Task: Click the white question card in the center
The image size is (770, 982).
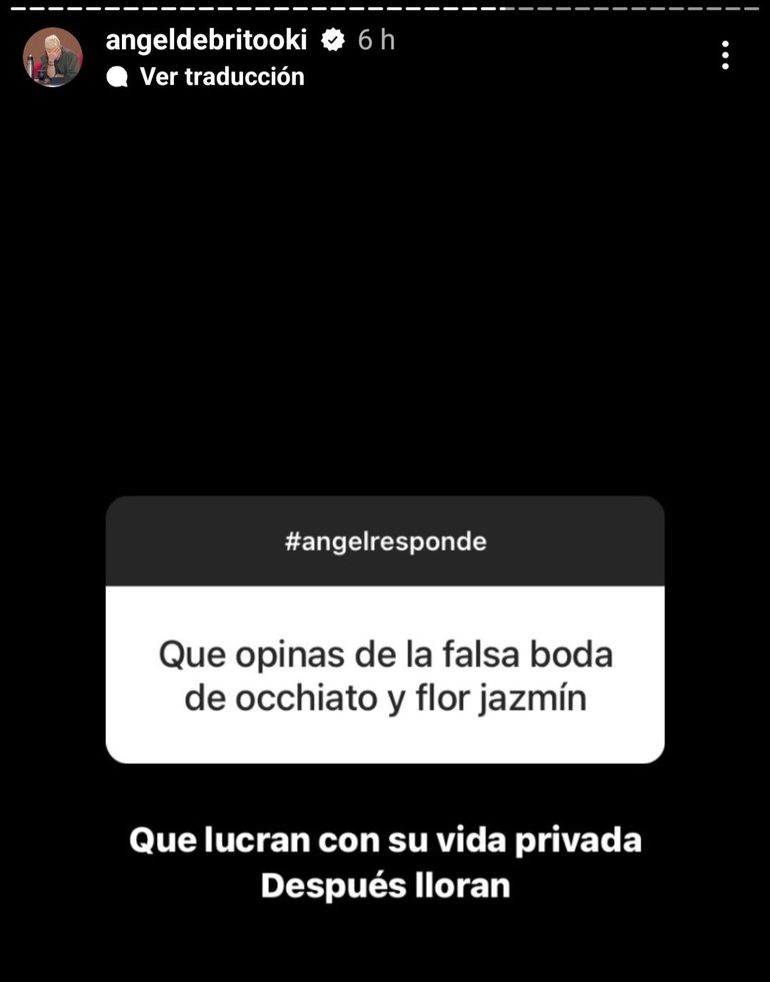Action: (385, 674)
